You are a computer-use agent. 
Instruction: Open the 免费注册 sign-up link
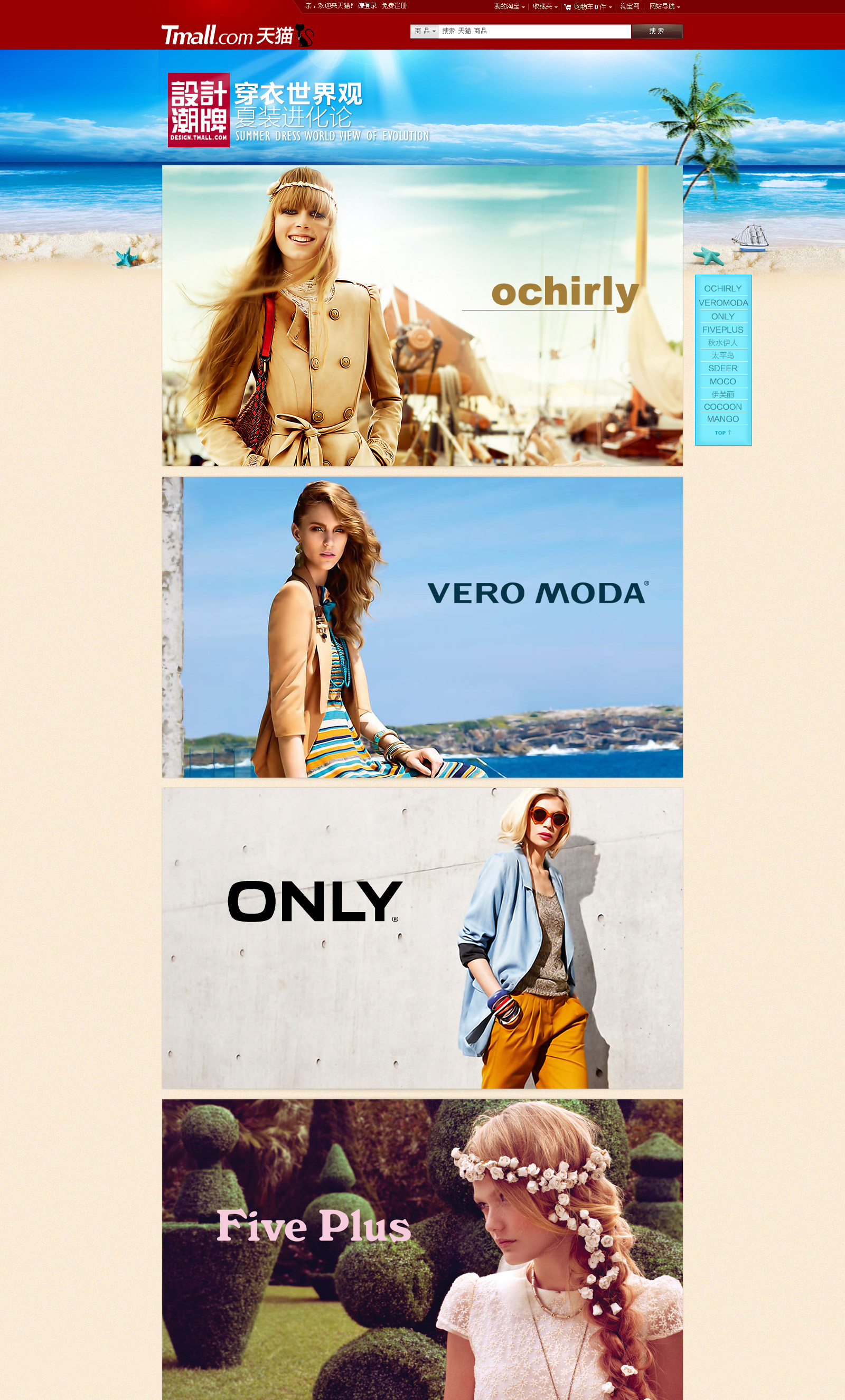click(394, 6)
